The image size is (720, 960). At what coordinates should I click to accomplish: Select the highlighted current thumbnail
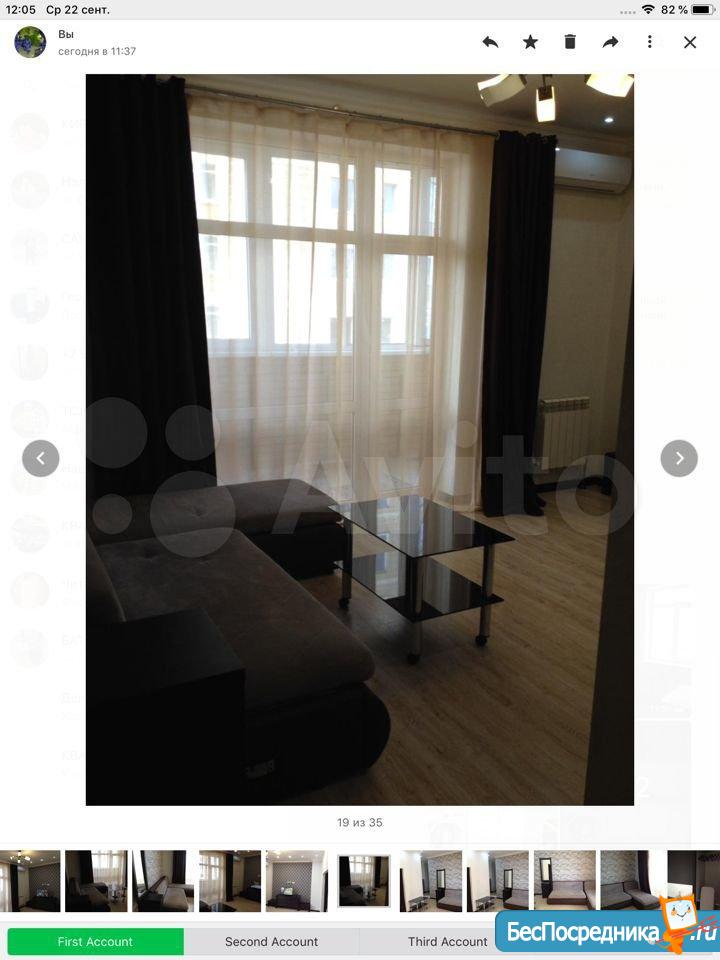[x=363, y=881]
